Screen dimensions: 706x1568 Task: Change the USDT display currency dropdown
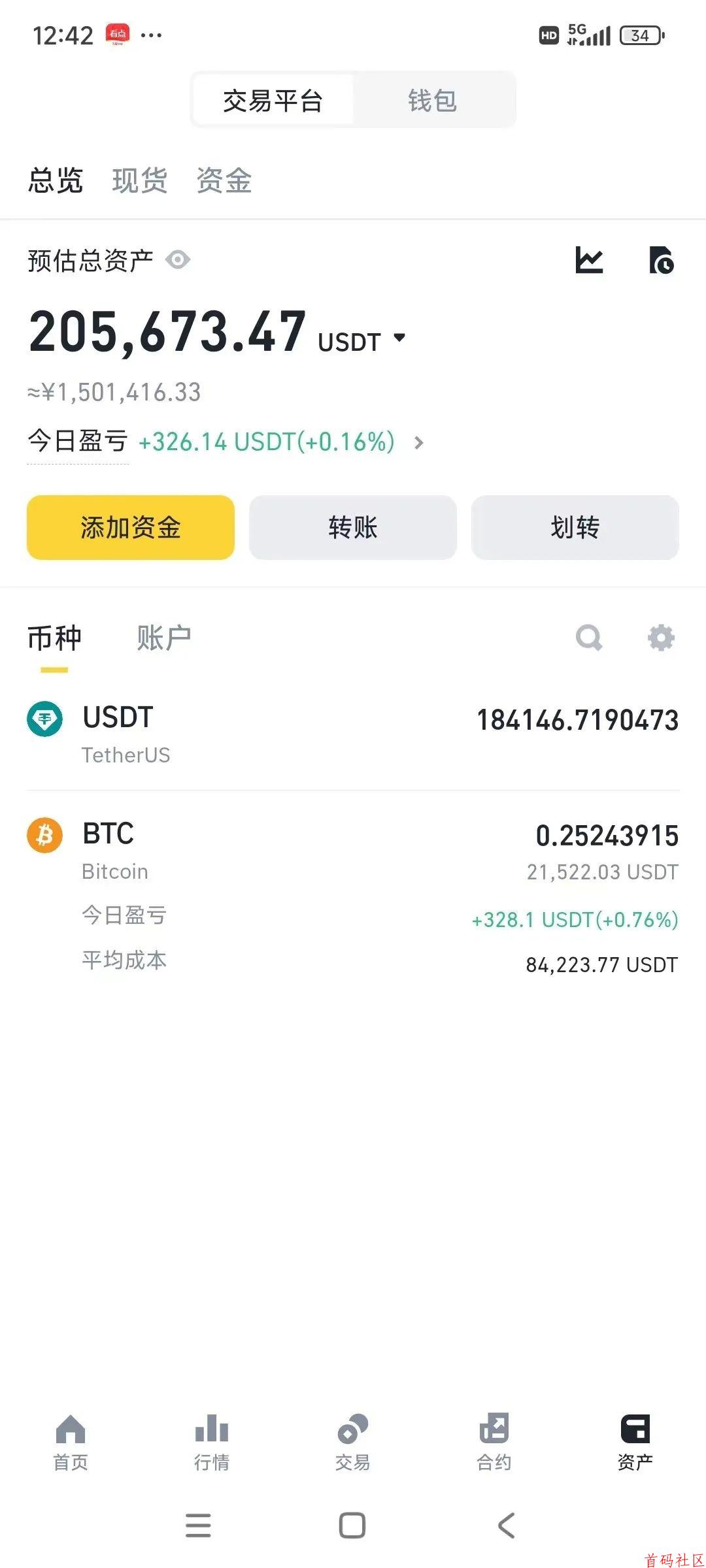coord(362,341)
